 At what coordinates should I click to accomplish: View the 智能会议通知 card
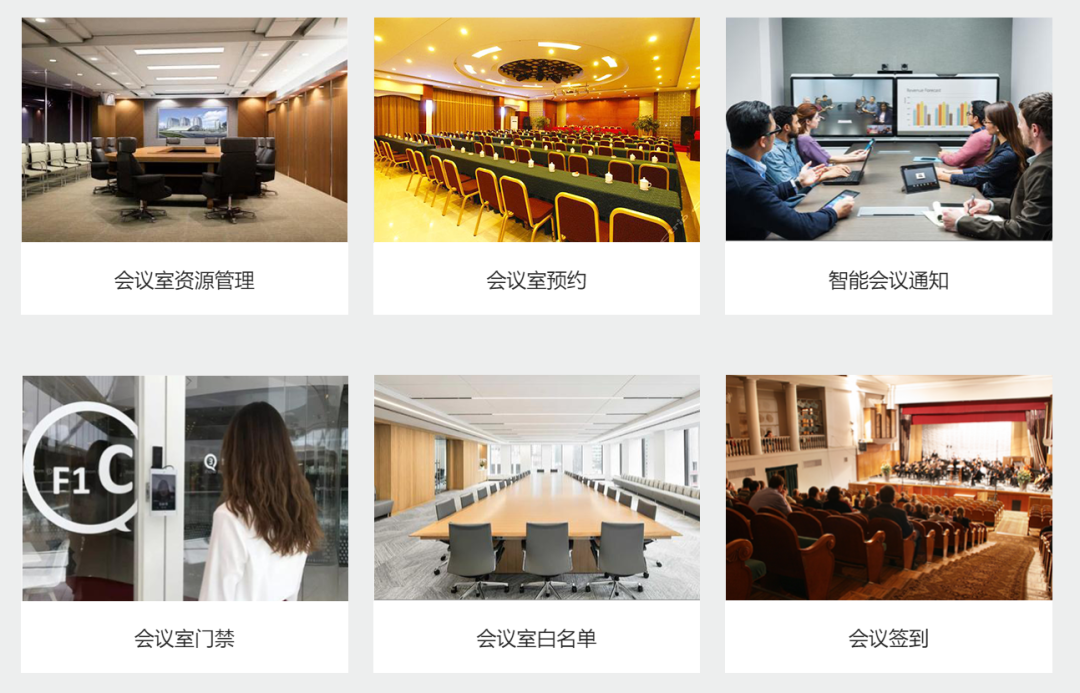[888, 166]
